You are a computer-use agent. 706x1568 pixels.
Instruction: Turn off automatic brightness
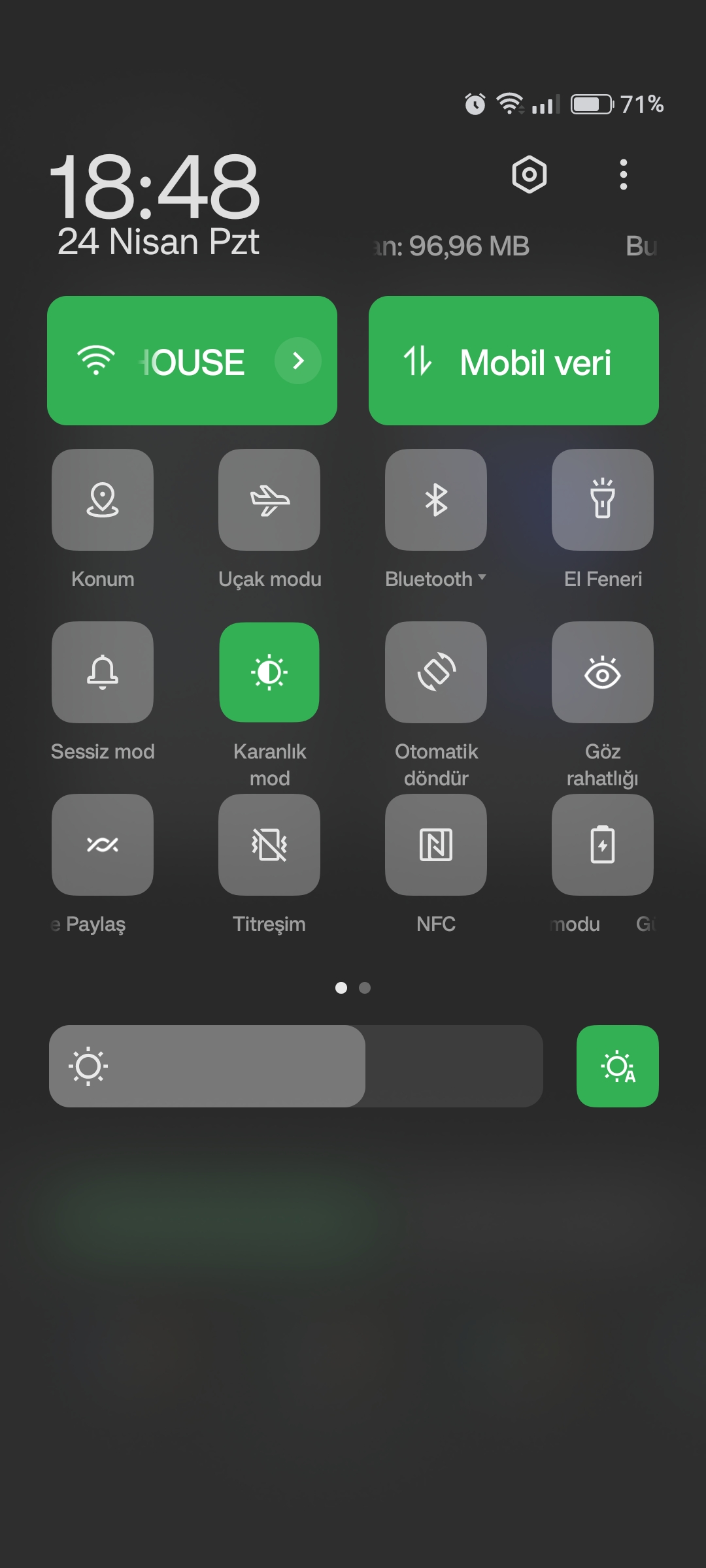[x=618, y=1066]
